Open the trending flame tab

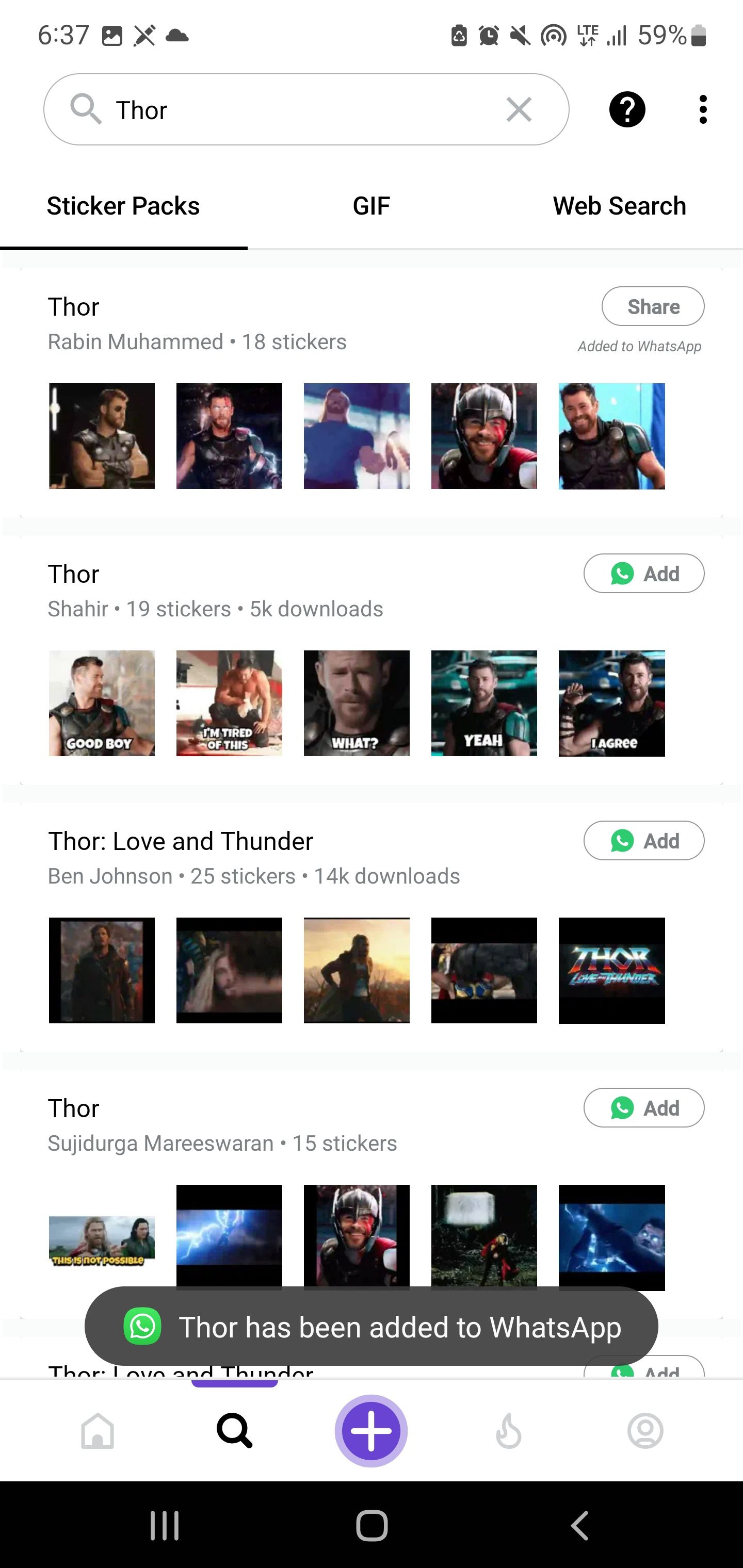pos(509,1430)
